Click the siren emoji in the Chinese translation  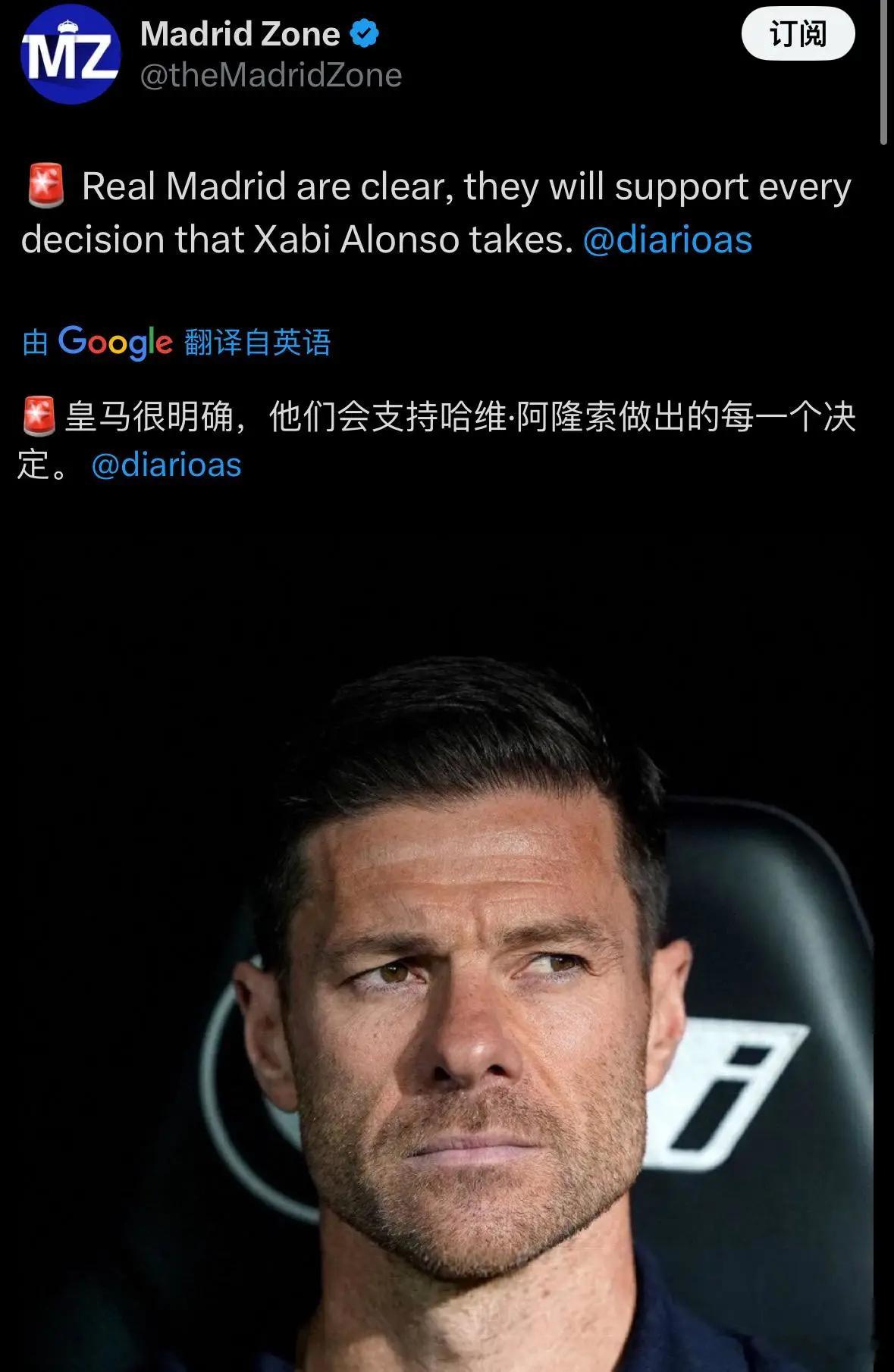pyautogui.click(x=40, y=416)
